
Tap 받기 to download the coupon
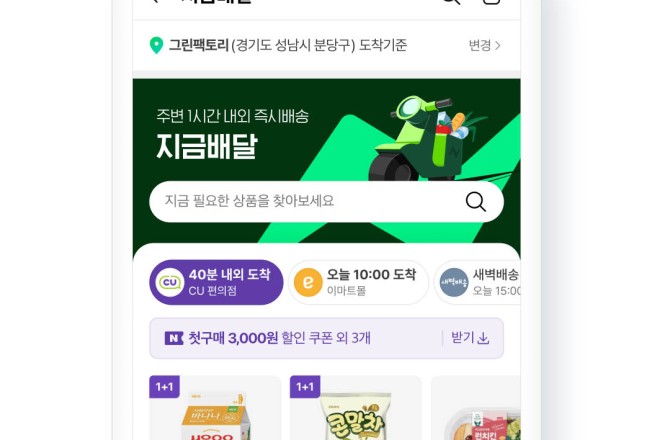(x=469, y=338)
